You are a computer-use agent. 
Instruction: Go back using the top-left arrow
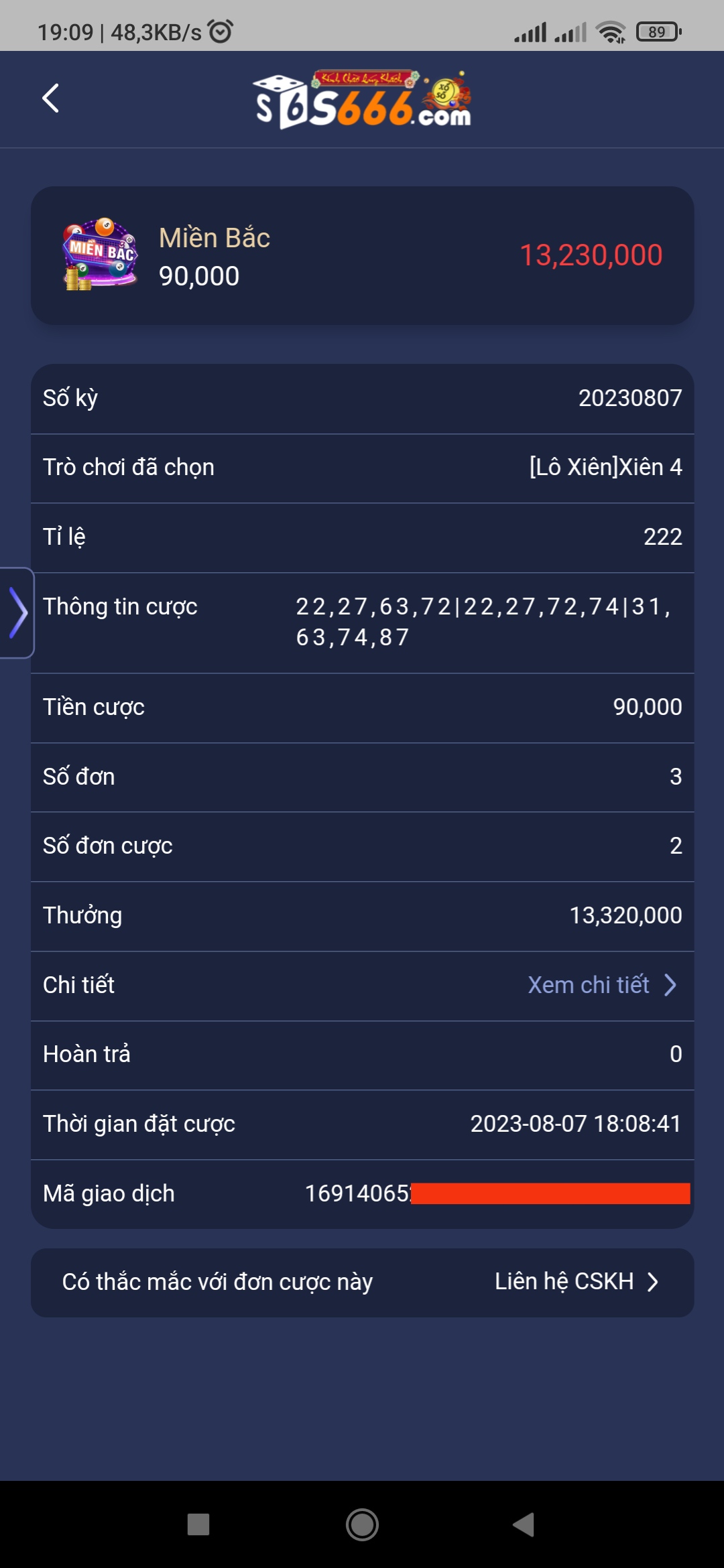click(51, 99)
